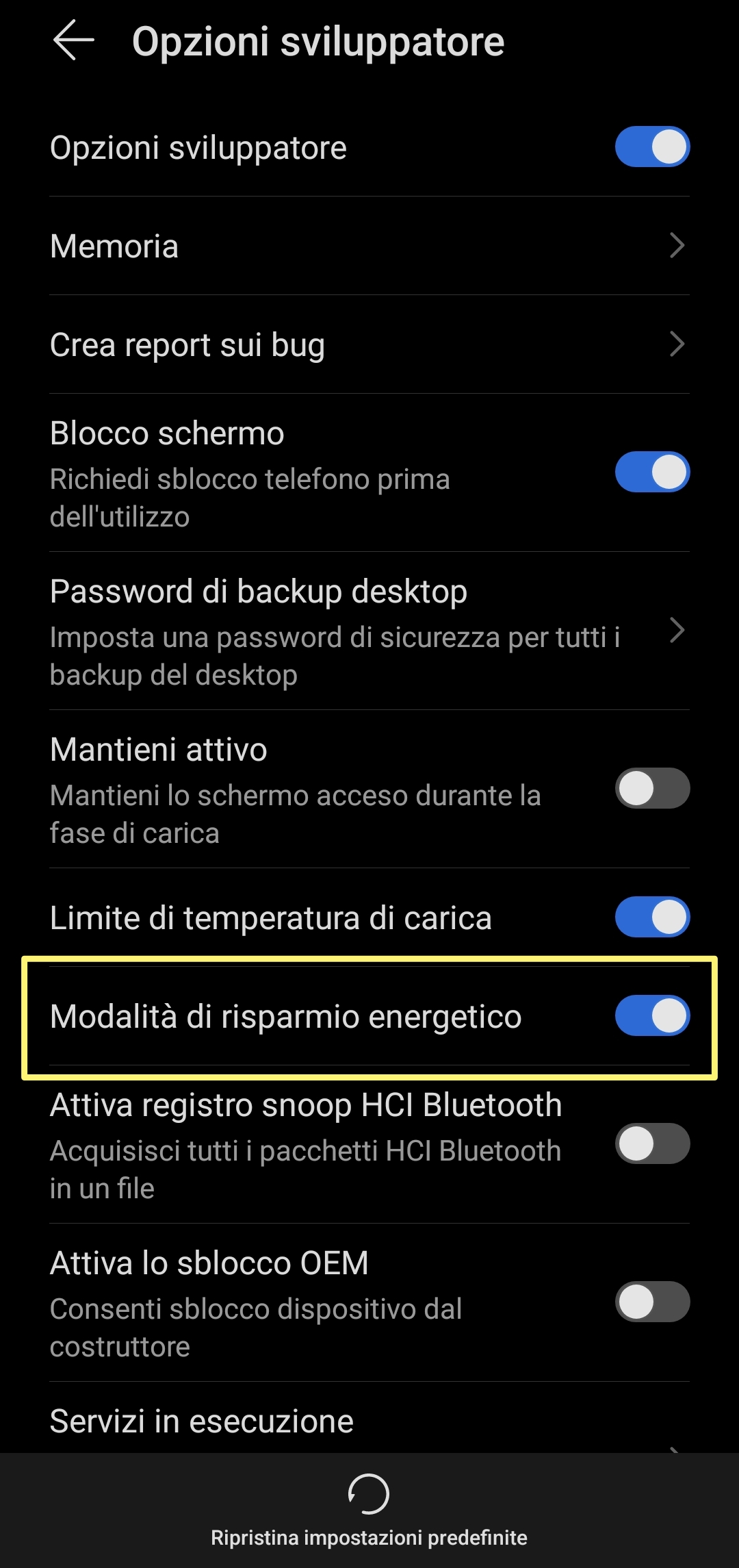739x1568 pixels.
Task: Tap the 'Mantieni attivo' description text
Action: [x=294, y=815]
